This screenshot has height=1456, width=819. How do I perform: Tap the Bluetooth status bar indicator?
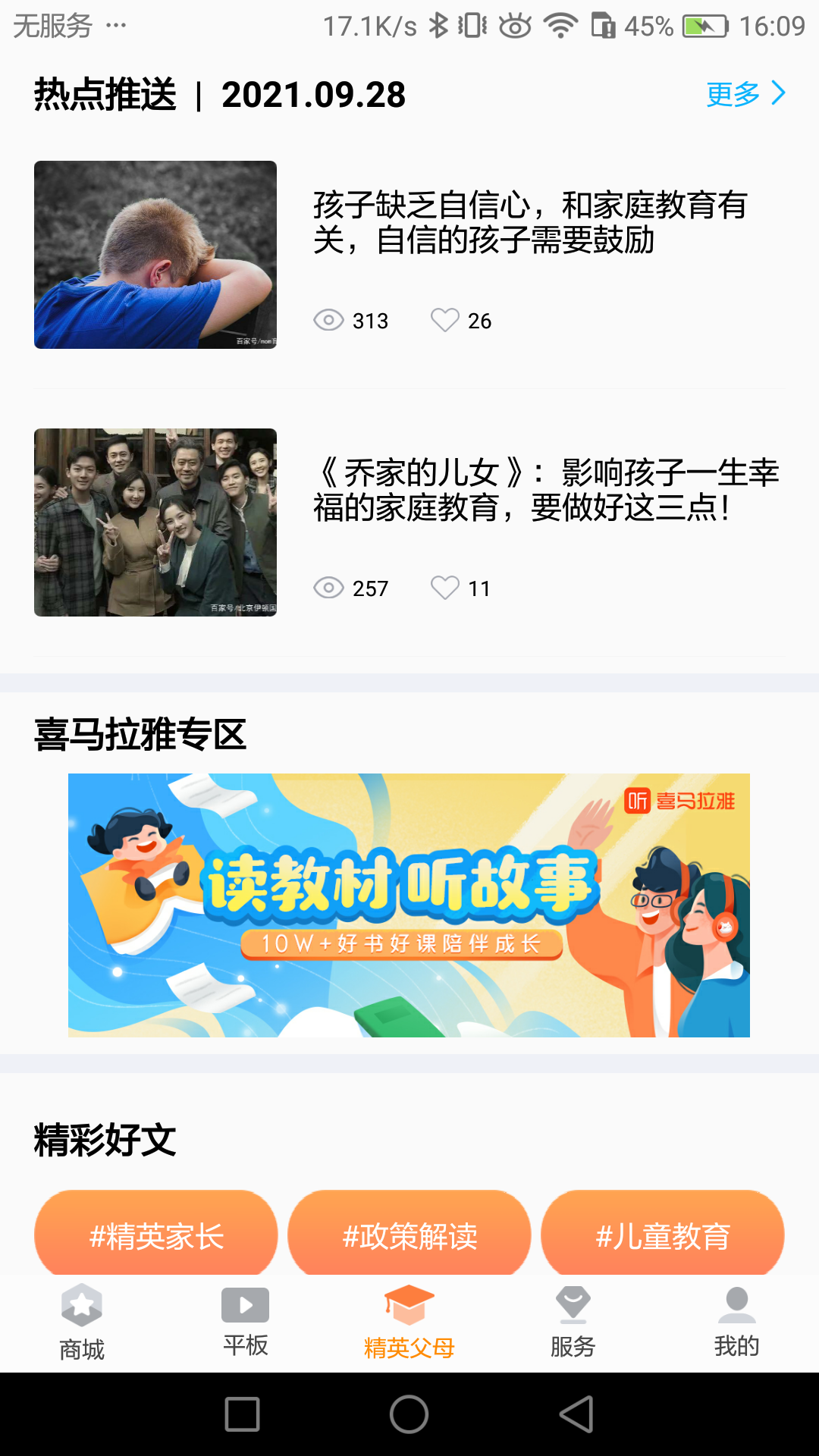point(438,25)
